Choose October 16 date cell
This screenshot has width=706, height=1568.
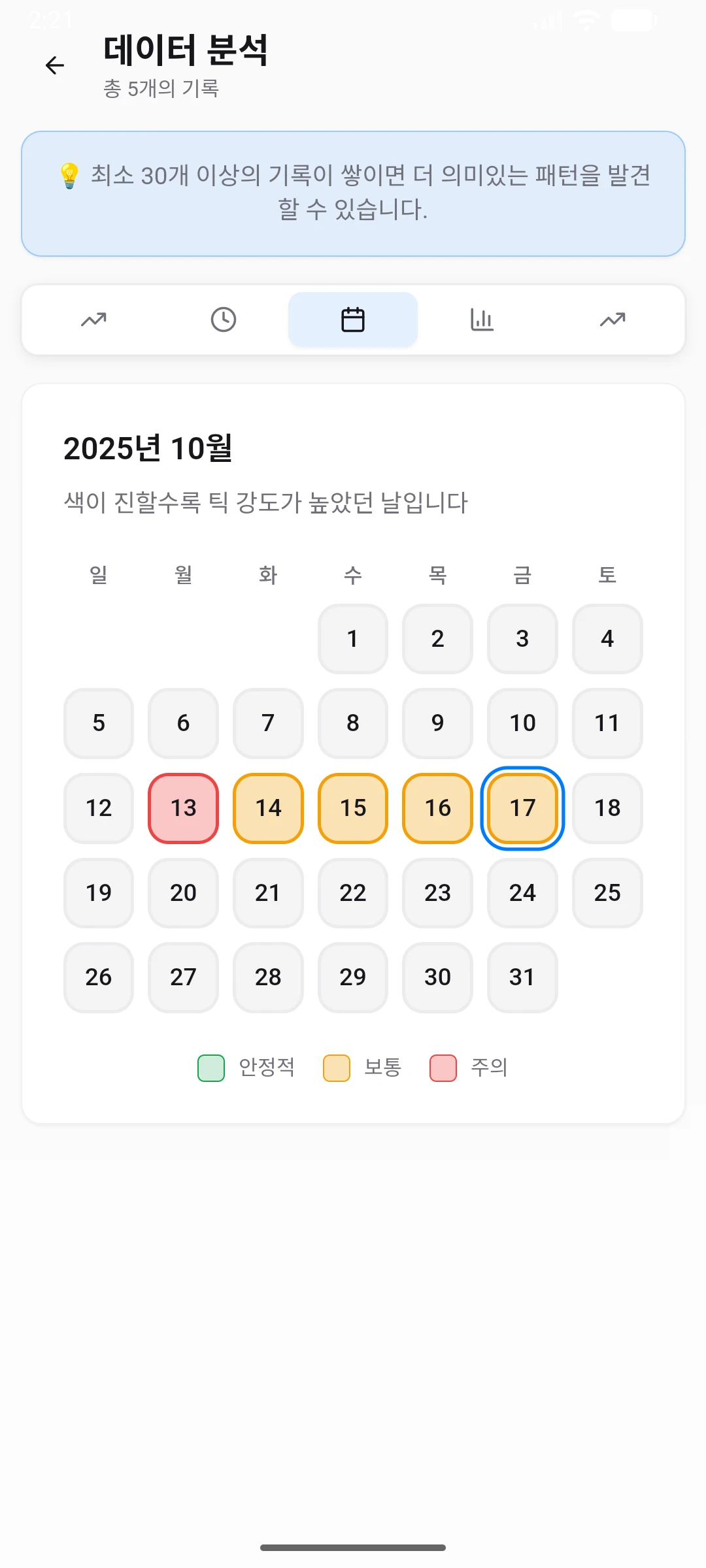coord(437,808)
